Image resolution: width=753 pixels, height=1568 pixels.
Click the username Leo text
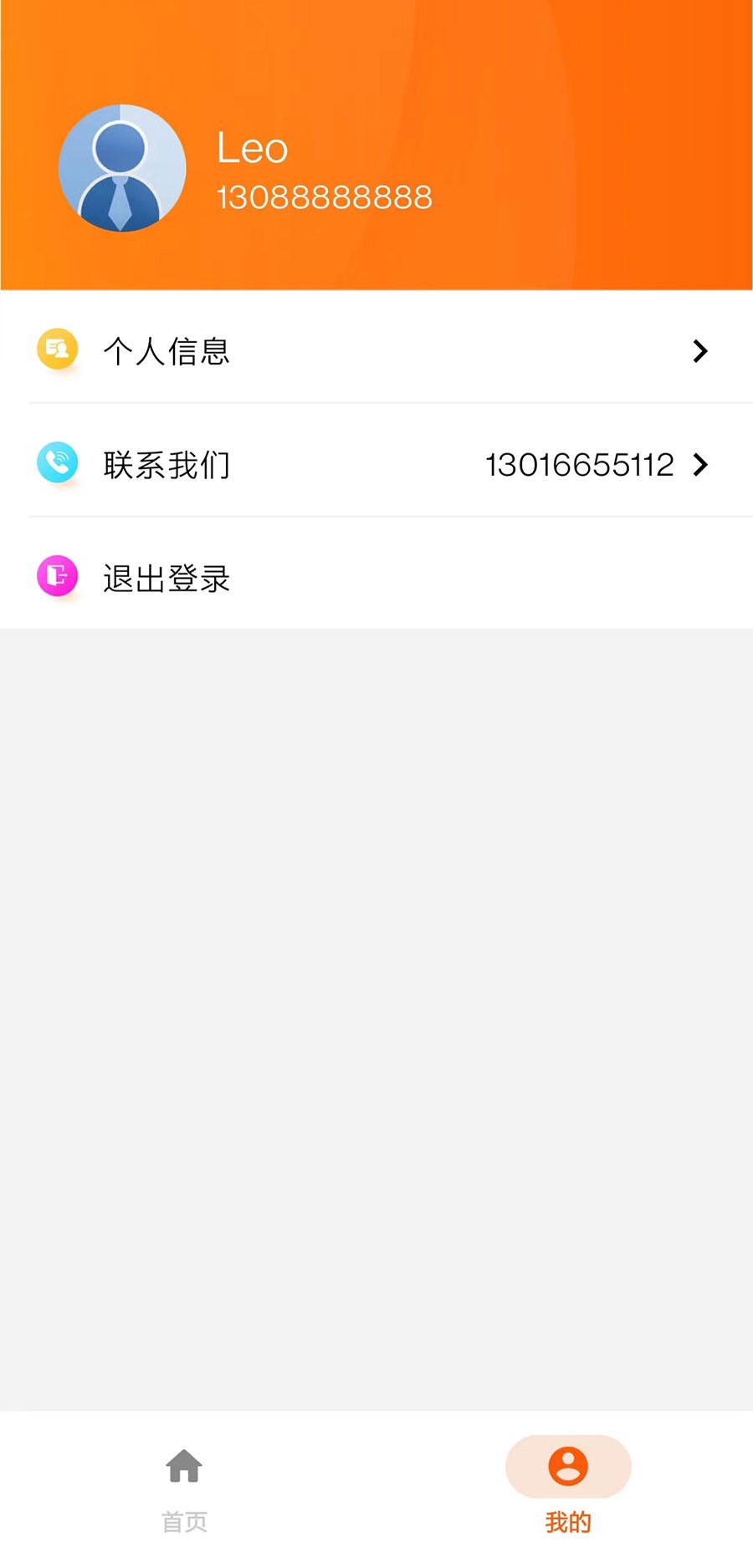click(x=251, y=146)
